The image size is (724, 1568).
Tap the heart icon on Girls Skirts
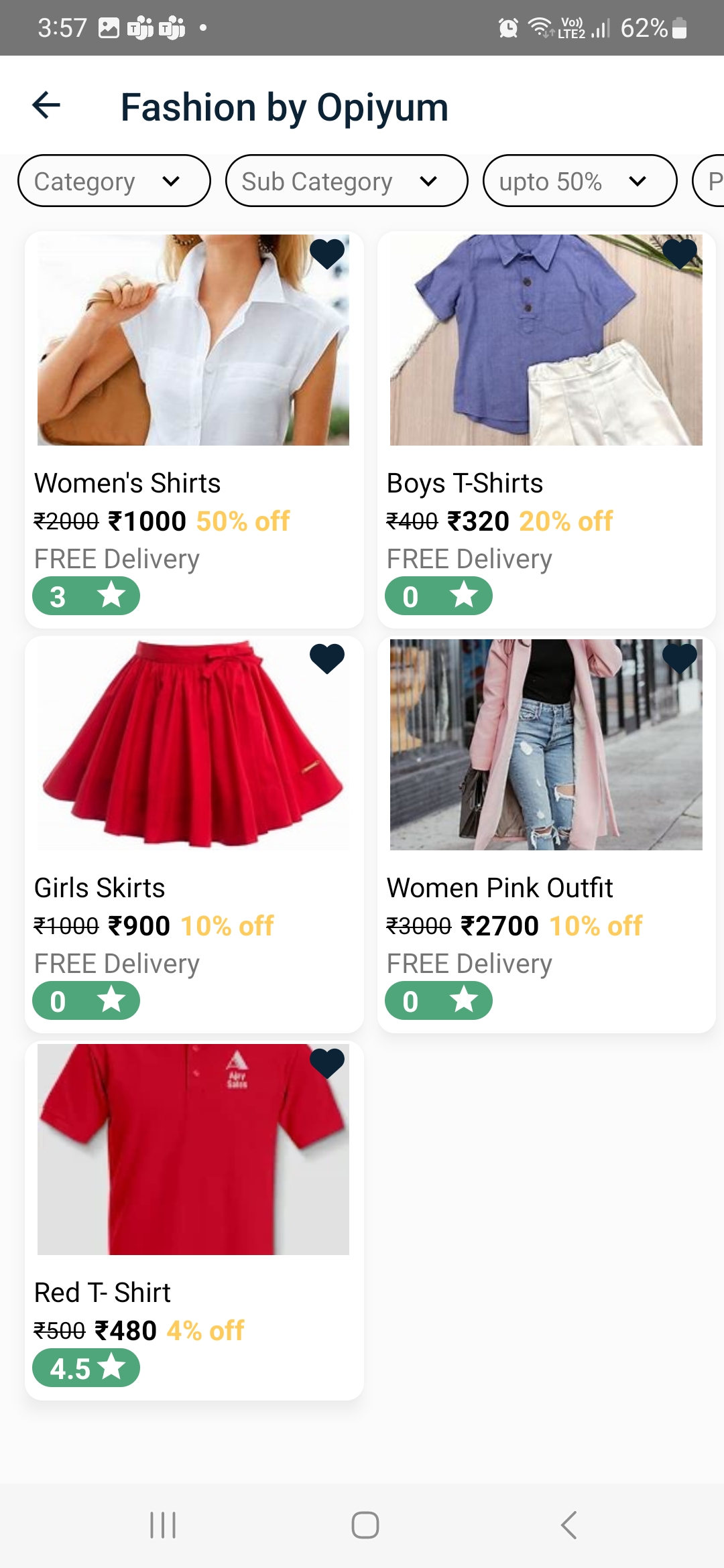point(327,659)
